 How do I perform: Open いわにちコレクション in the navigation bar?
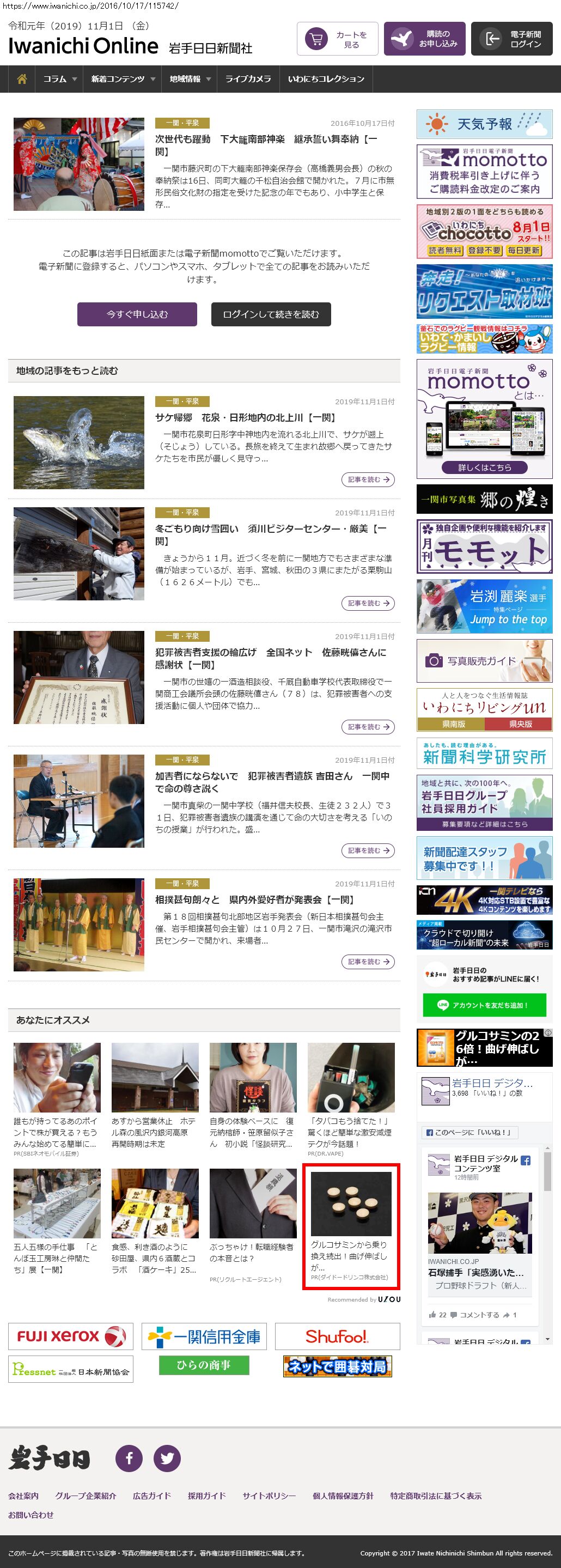click(x=326, y=79)
